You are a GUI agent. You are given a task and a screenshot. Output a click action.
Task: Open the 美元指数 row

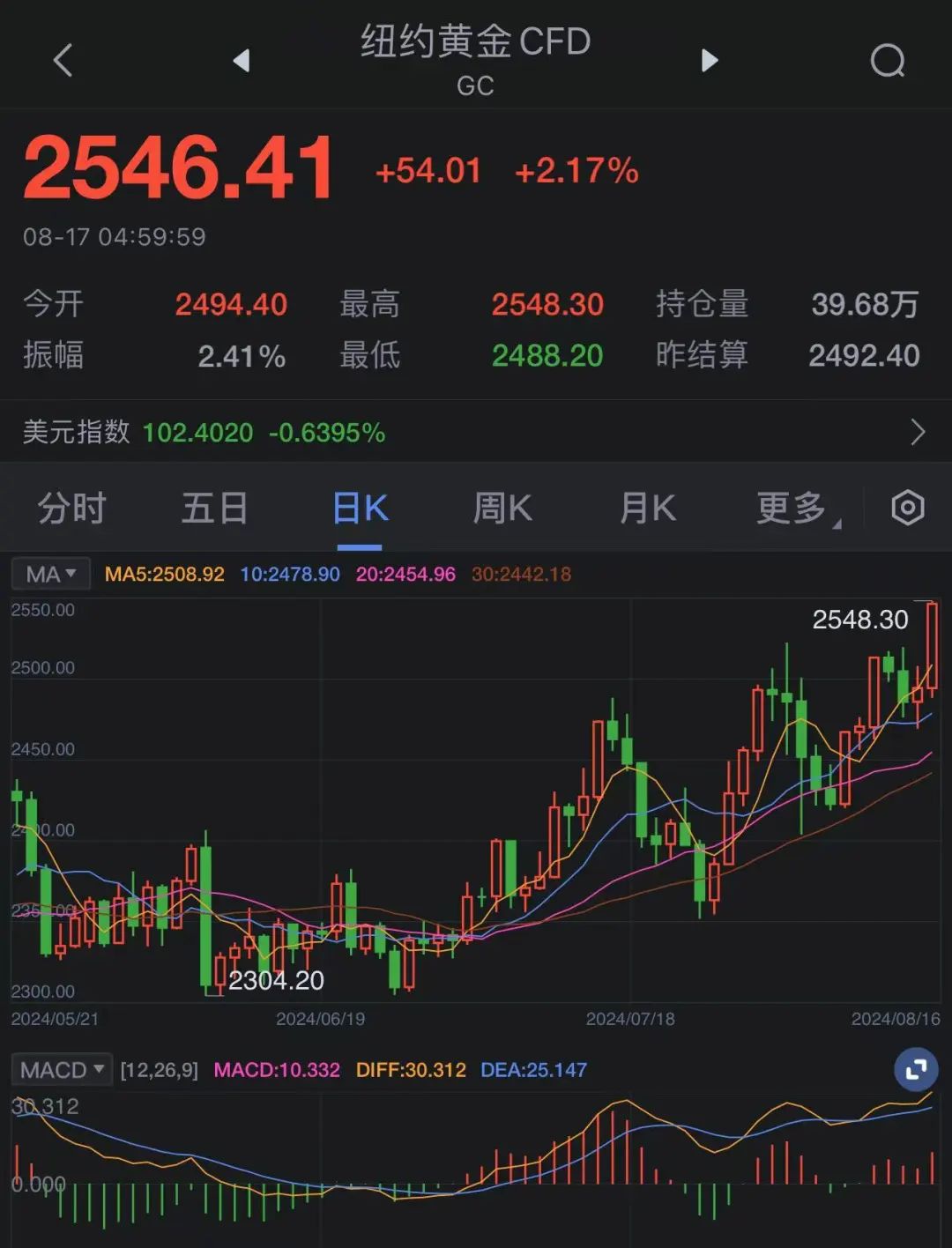[x=476, y=433]
